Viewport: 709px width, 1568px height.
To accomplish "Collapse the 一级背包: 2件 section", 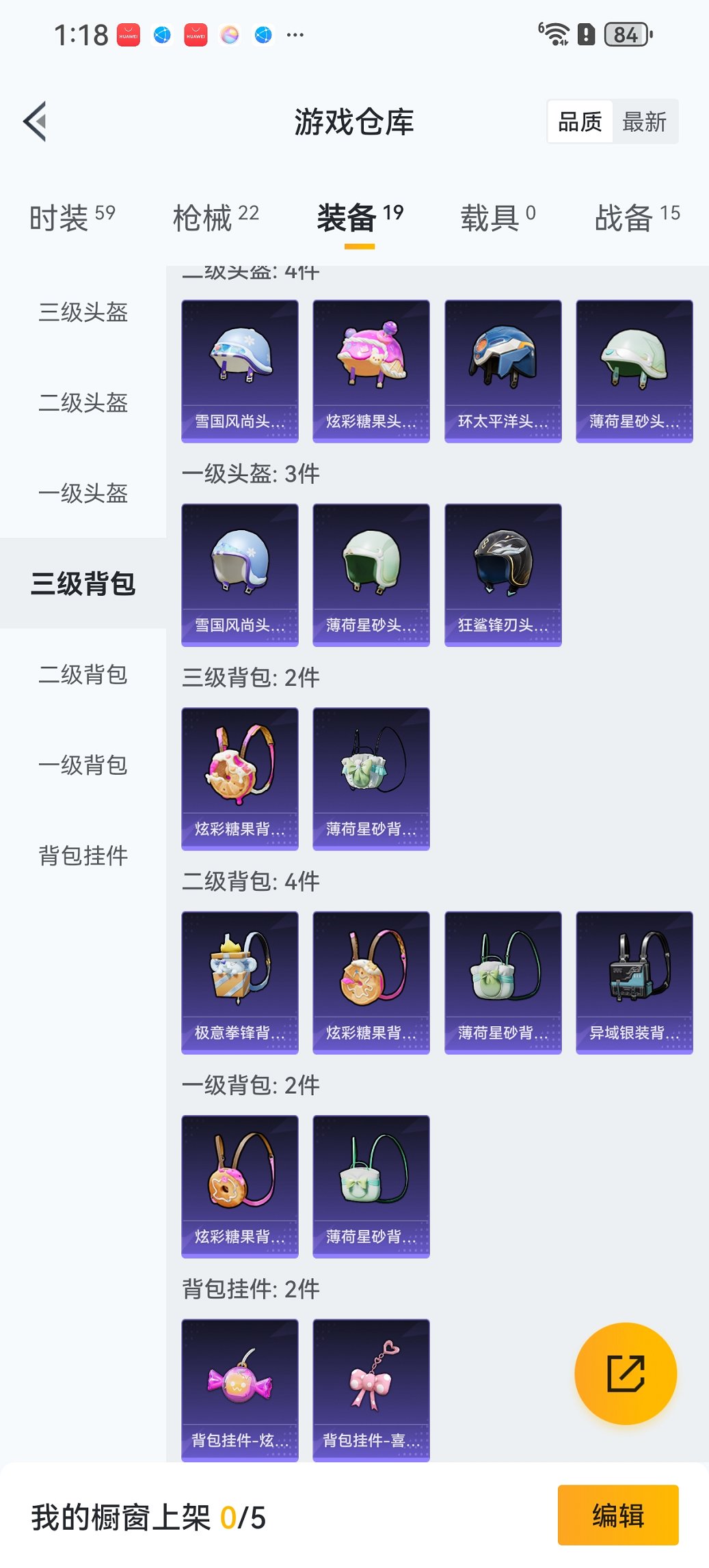I will pos(252,1084).
